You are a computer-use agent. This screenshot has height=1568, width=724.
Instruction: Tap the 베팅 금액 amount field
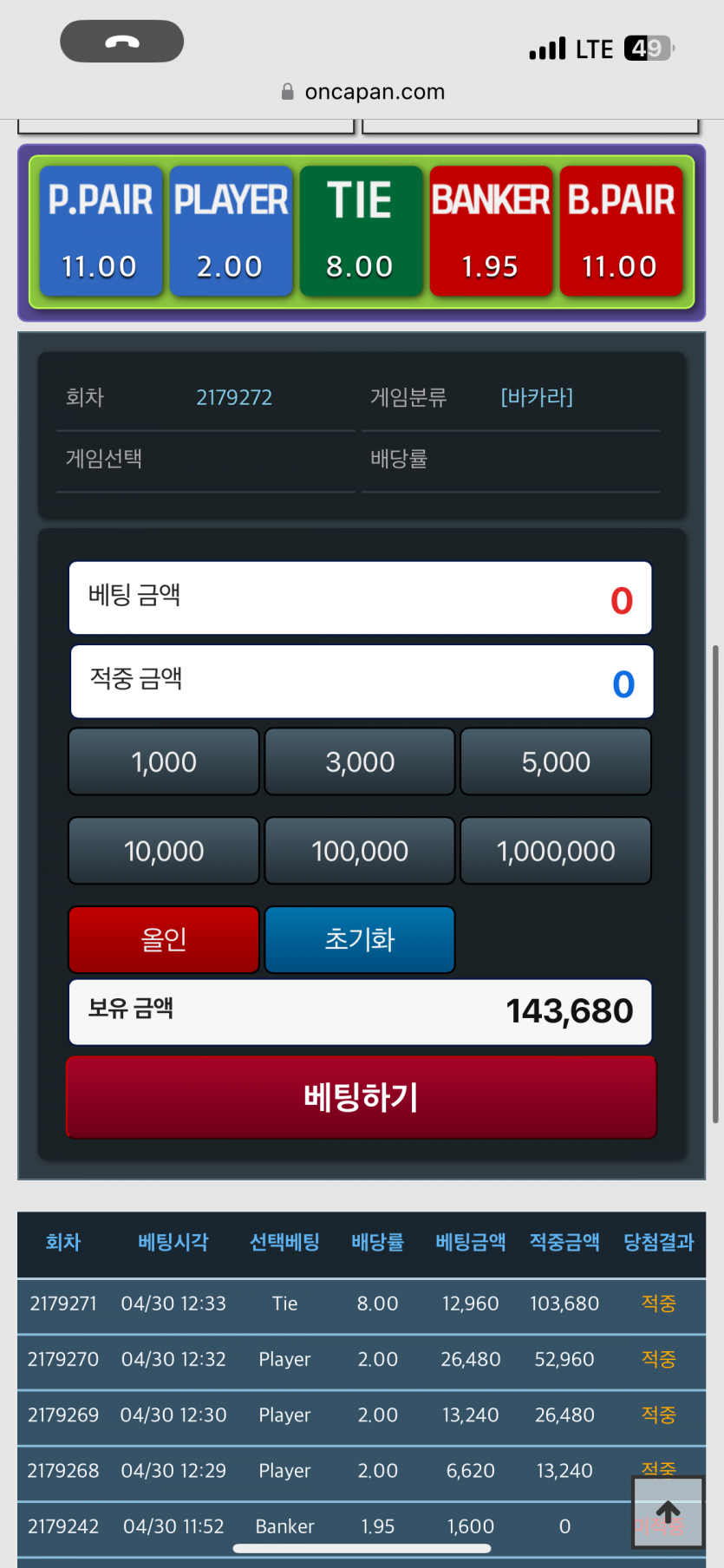[361, 598]
